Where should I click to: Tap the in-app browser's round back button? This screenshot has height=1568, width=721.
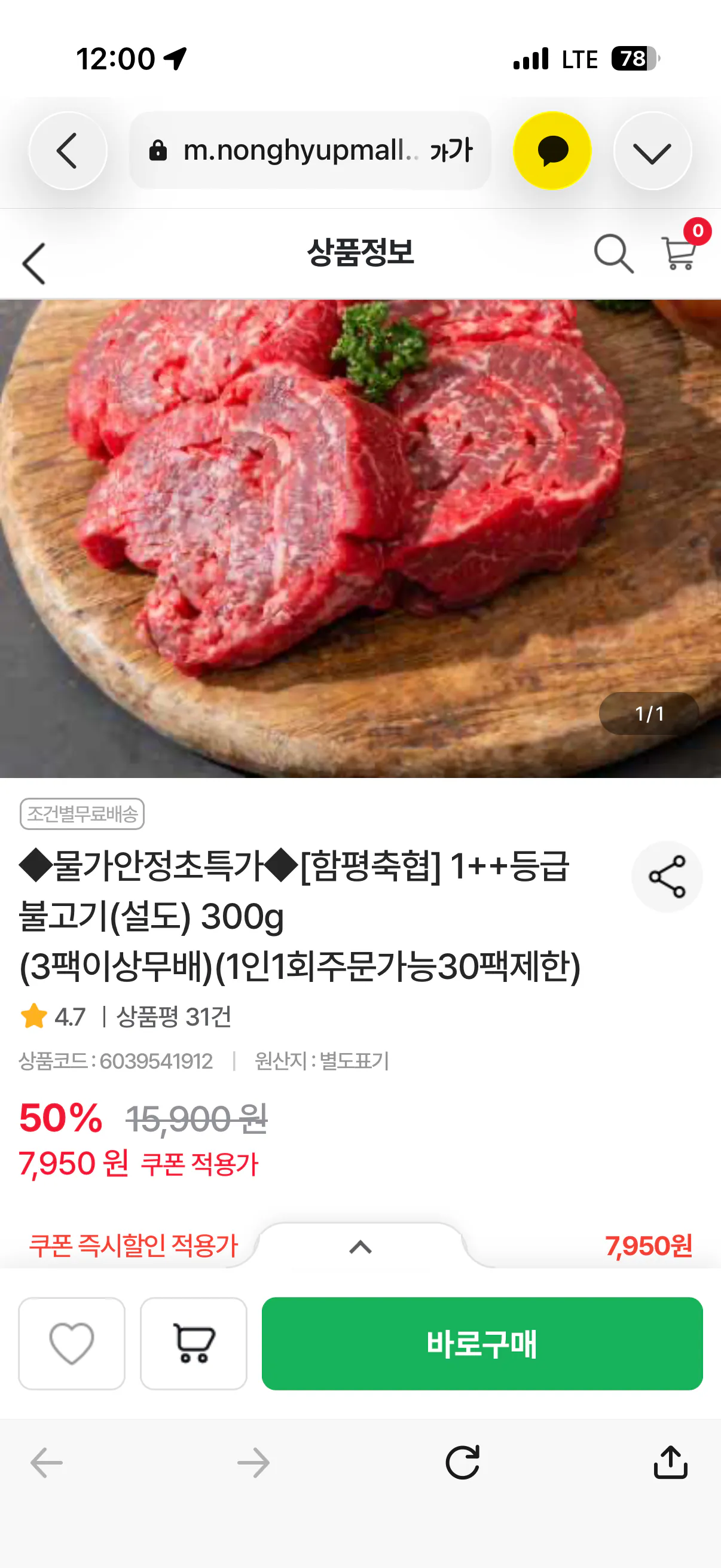[68, 150]
